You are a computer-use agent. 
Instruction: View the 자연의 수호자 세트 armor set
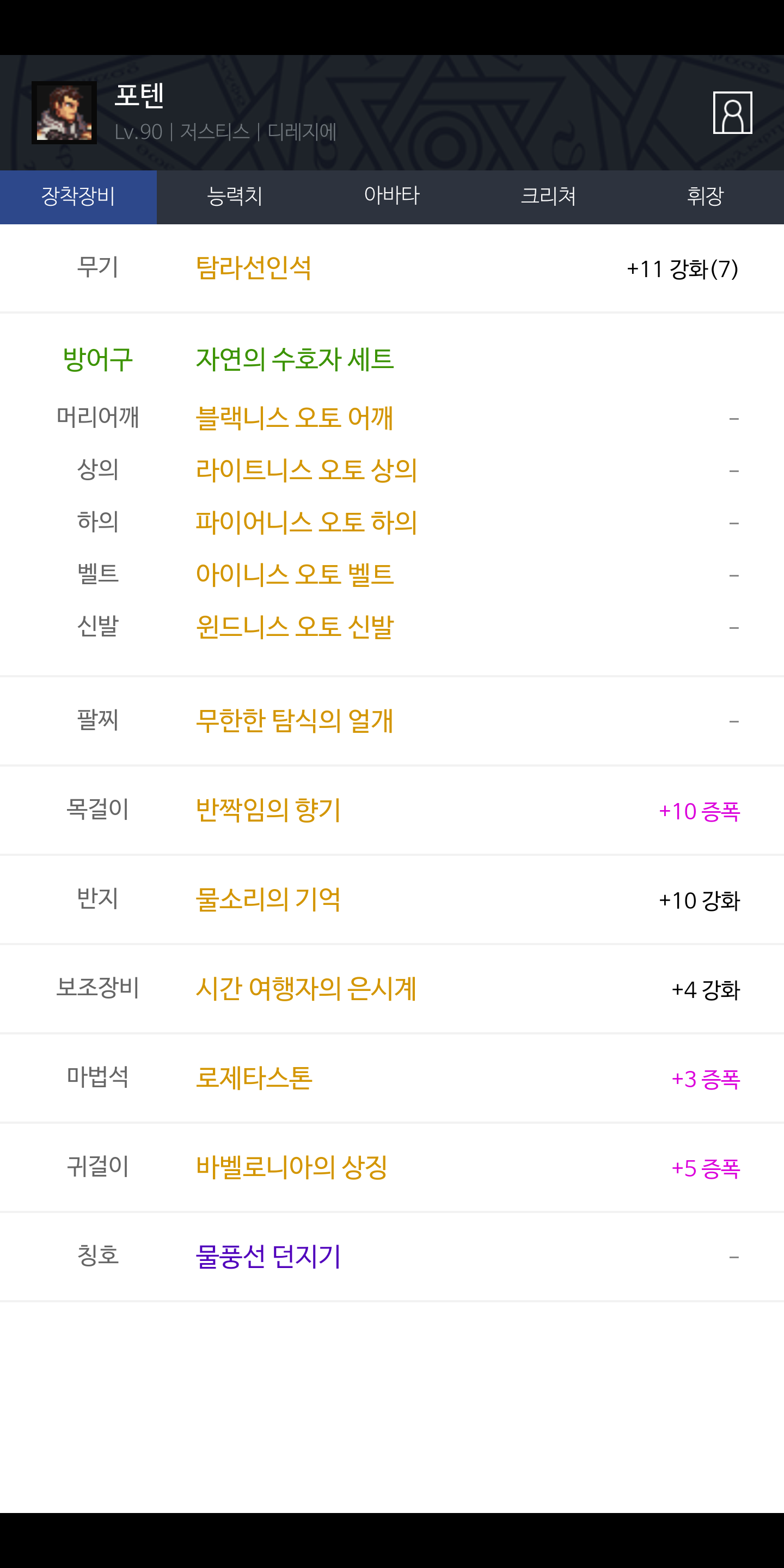[x=295, y=359]
